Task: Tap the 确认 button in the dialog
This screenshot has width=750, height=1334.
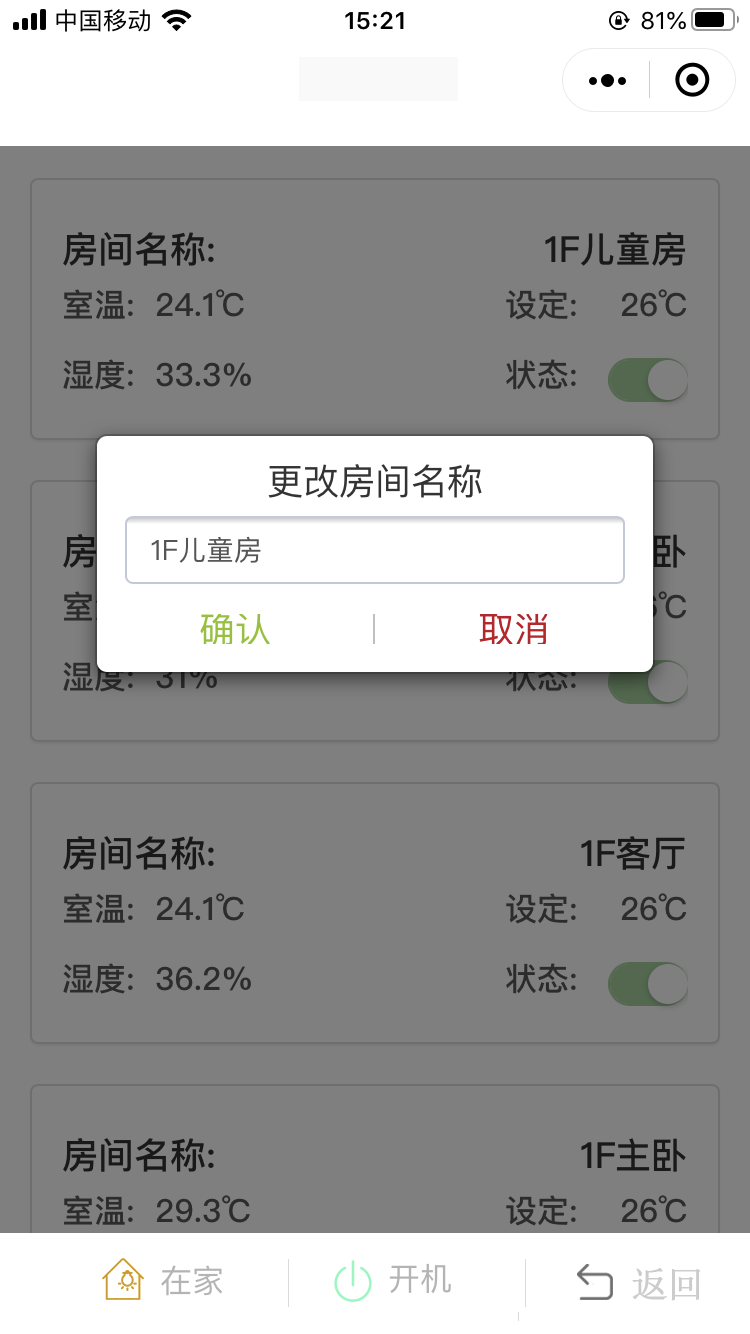Action: (x=235, y=629)
